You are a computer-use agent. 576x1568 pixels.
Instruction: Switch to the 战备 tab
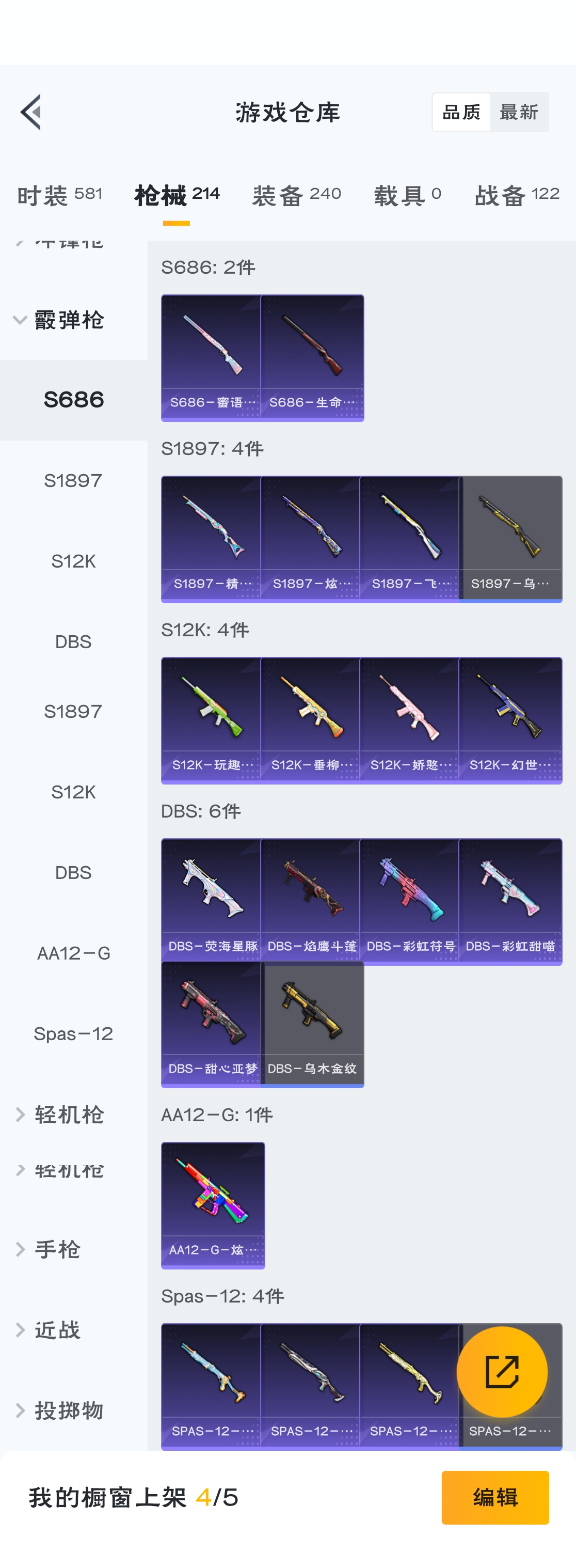pyautogui.click(x=517, y=195)
